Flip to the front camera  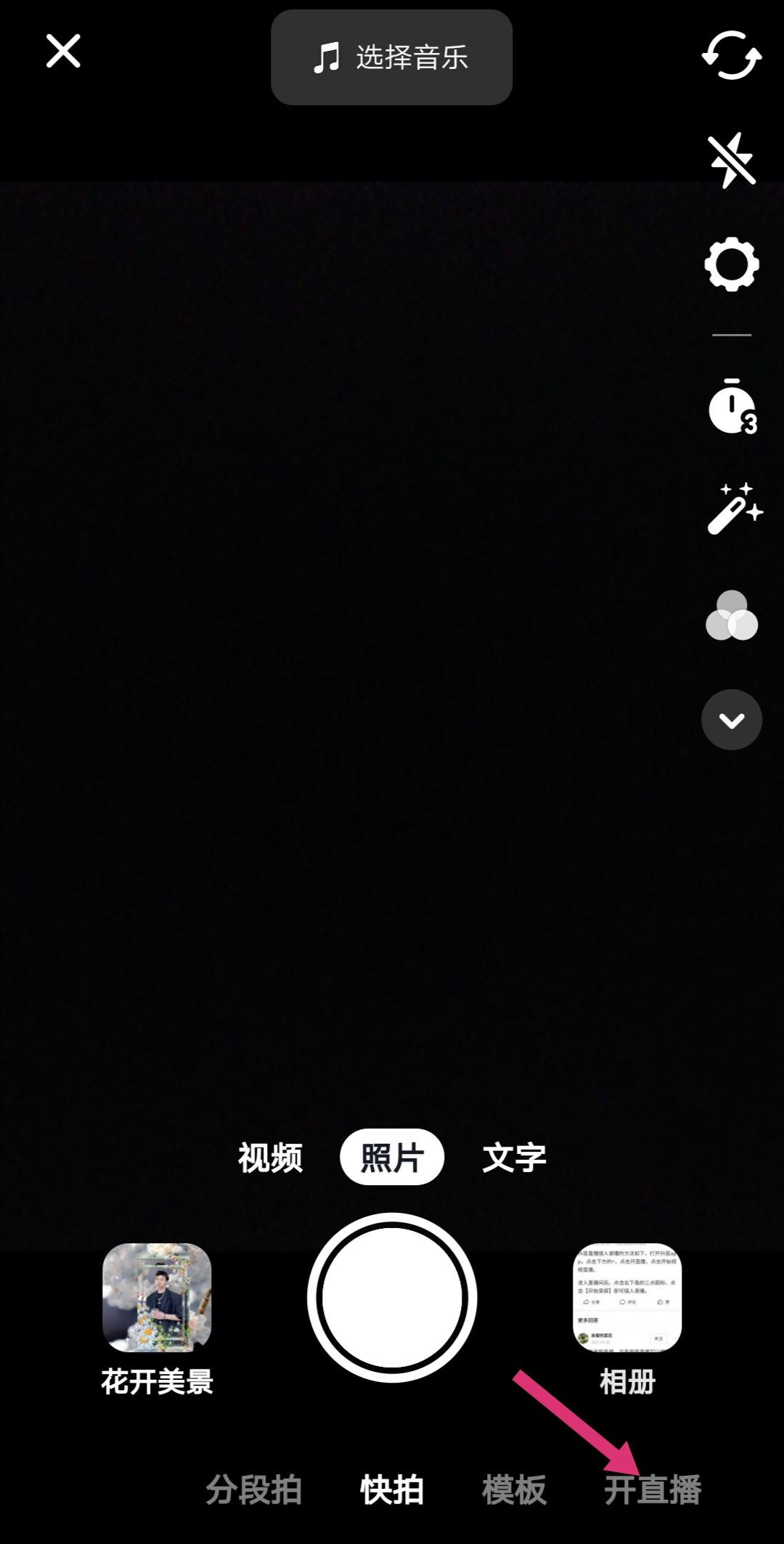click(x=731, y=58)
